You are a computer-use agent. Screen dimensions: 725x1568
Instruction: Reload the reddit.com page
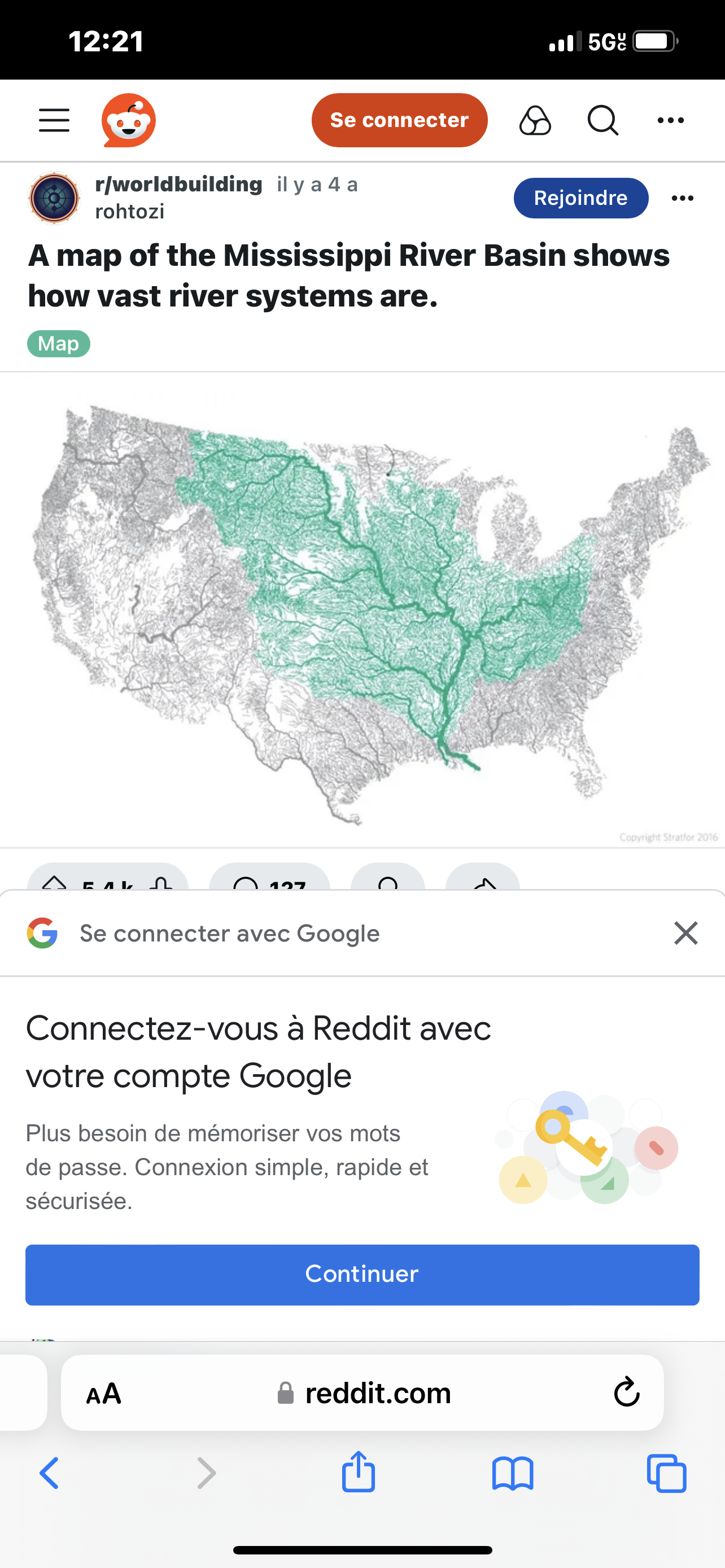[626, 1392]
